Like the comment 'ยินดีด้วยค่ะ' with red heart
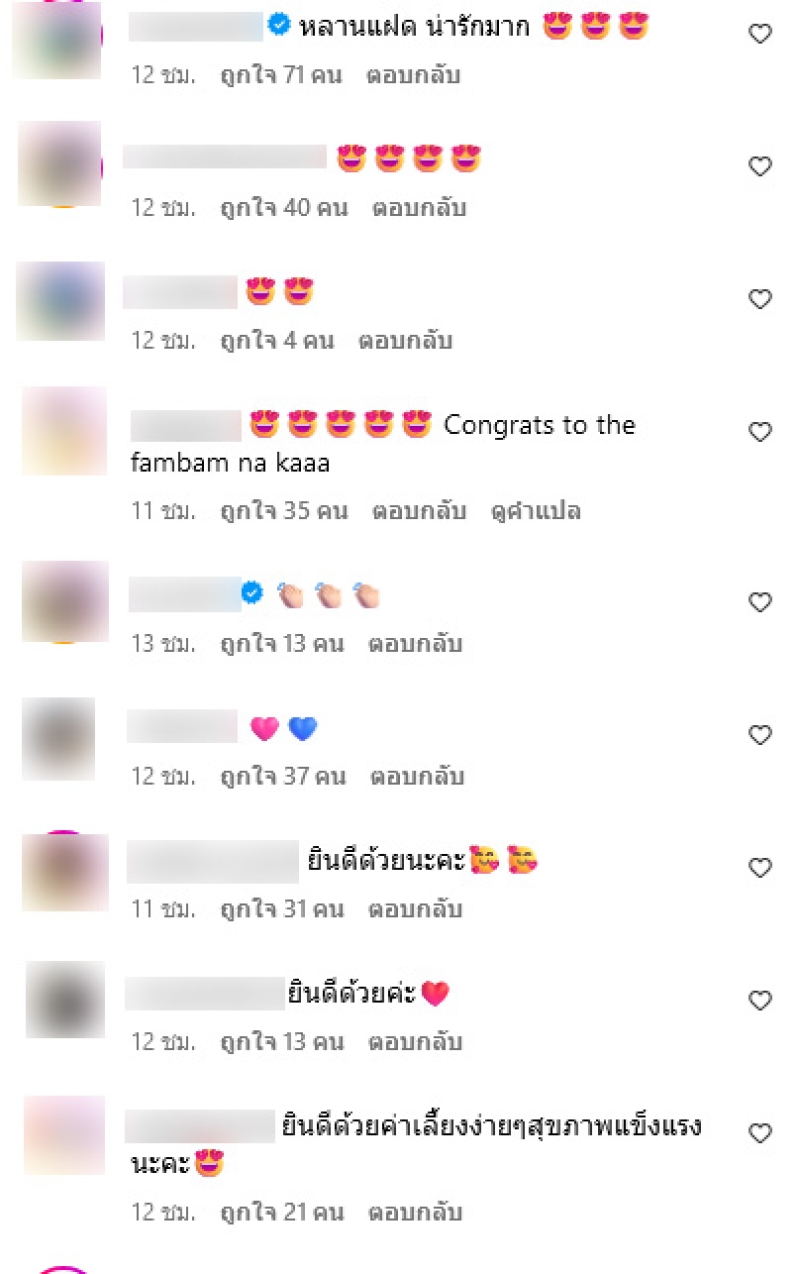Screen dimensions: 800x1274 761,1000
